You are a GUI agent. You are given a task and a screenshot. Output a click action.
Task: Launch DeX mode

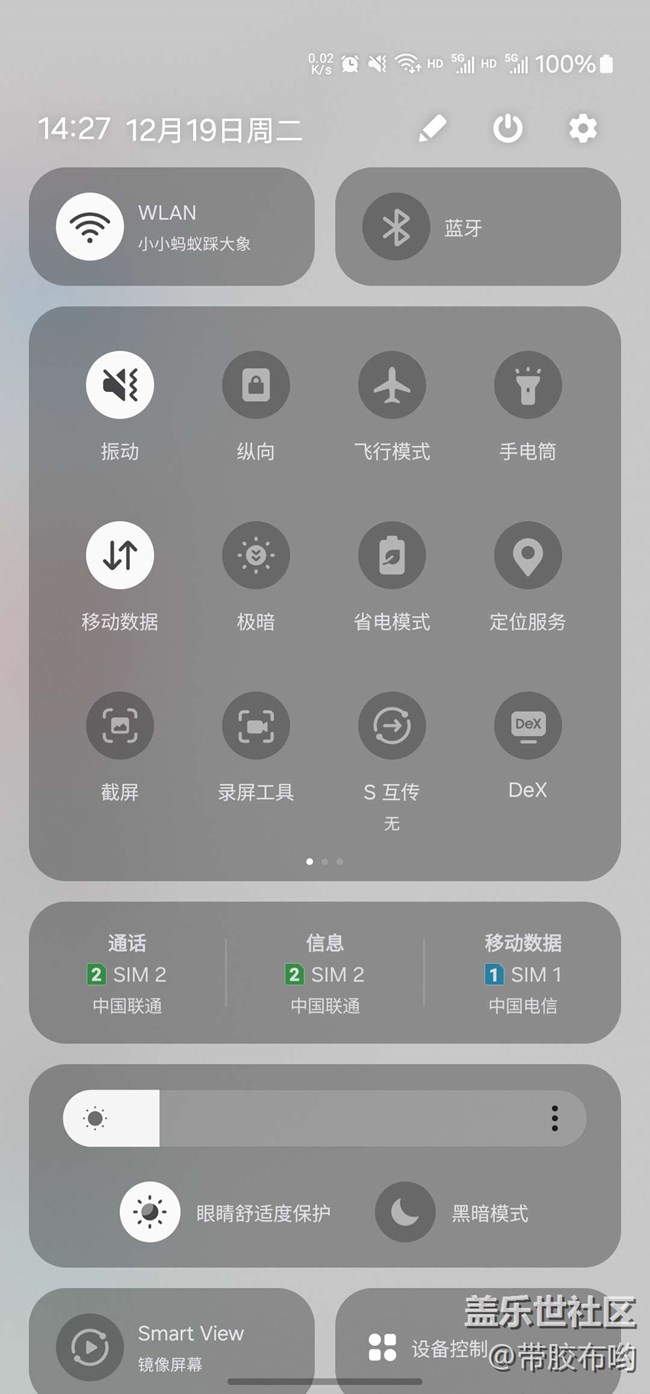click(x=528, y=725)
